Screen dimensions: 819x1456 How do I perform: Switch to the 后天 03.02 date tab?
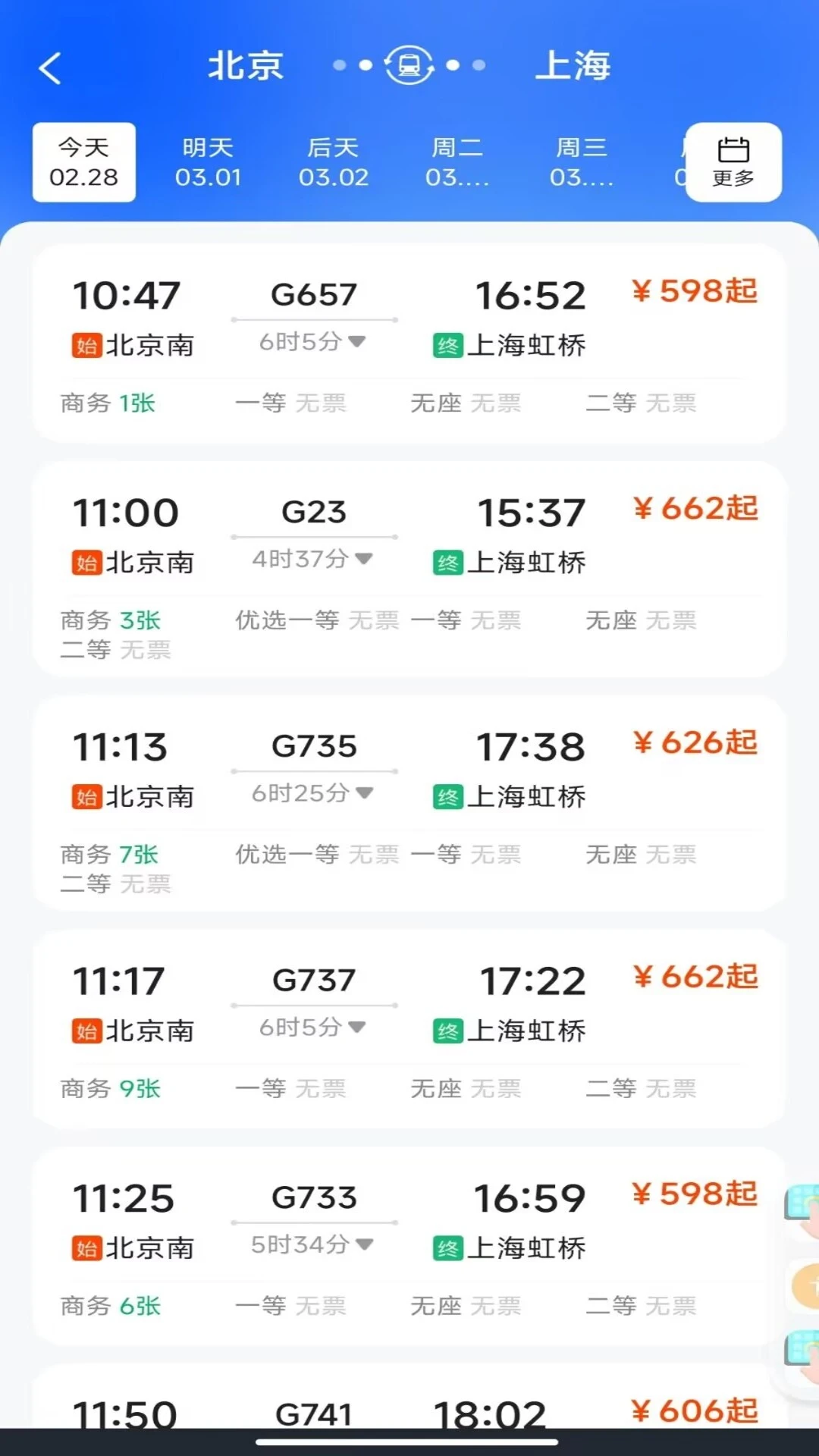tap(334, 162)
